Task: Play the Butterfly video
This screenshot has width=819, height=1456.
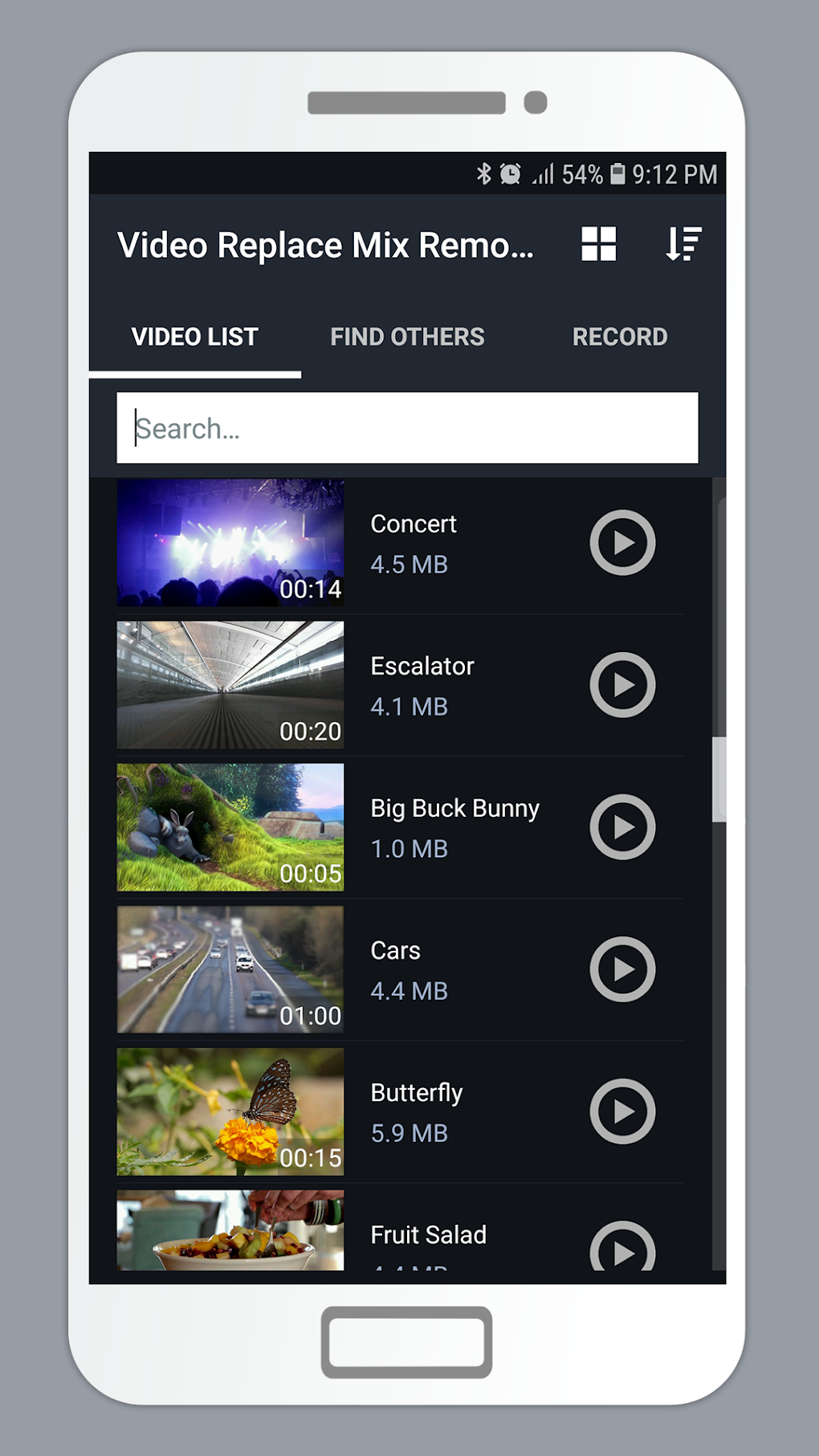Action: (x=622, y=1111)
